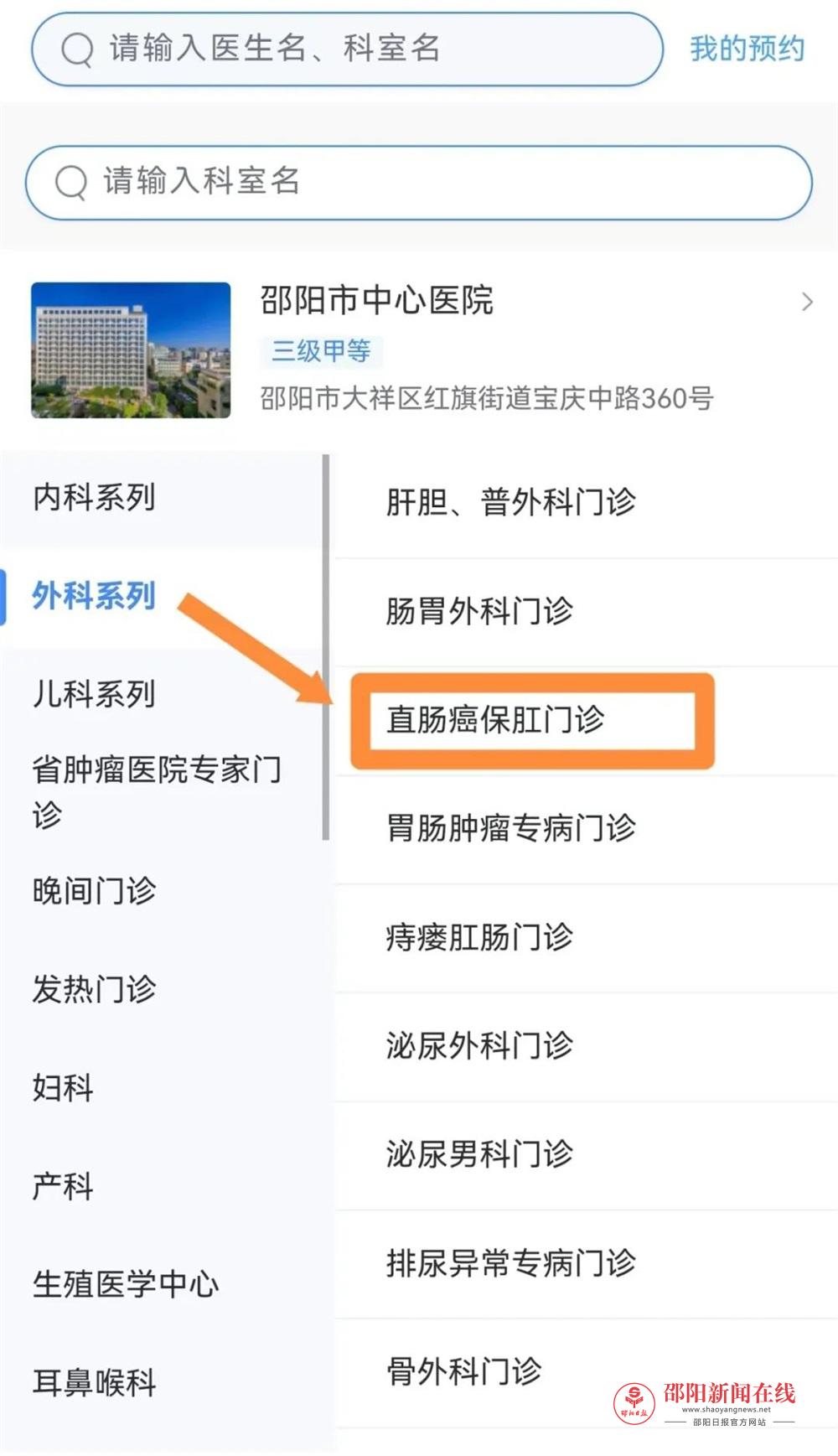Tap the 请输入科室名 department search field
The image size is (838, 1456).
pos(419,182)
